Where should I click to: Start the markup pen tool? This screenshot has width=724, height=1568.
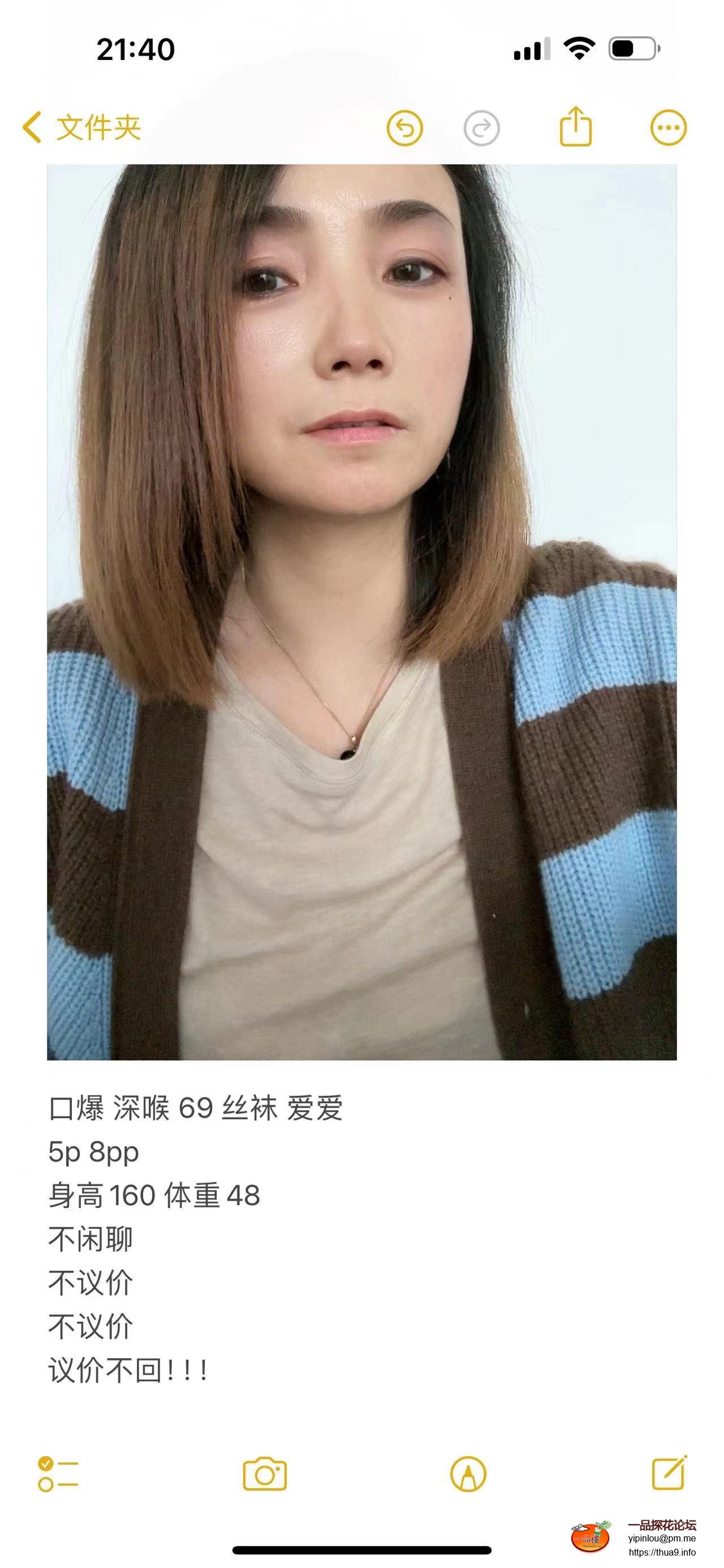point(468,1474)
